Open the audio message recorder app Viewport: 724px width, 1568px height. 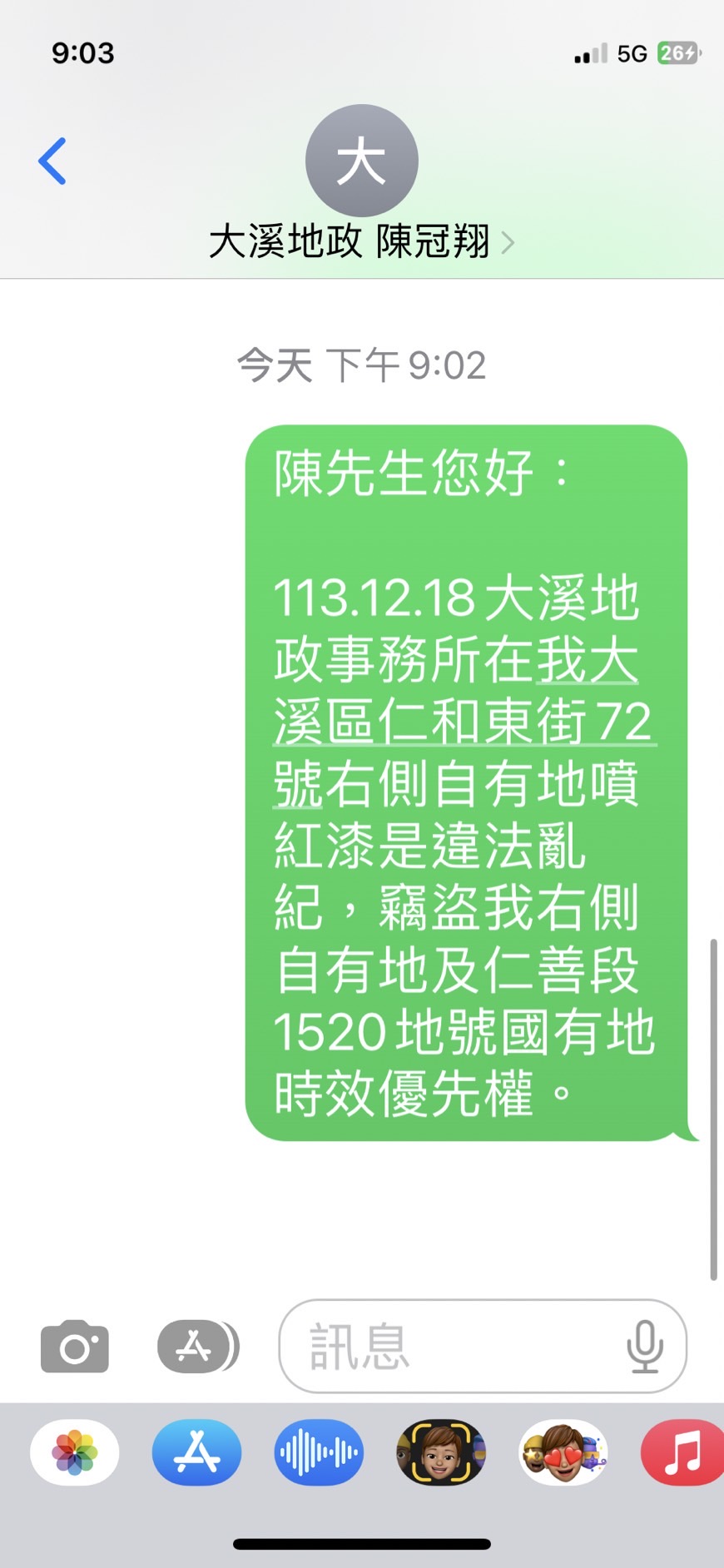tap(319, 1453)
